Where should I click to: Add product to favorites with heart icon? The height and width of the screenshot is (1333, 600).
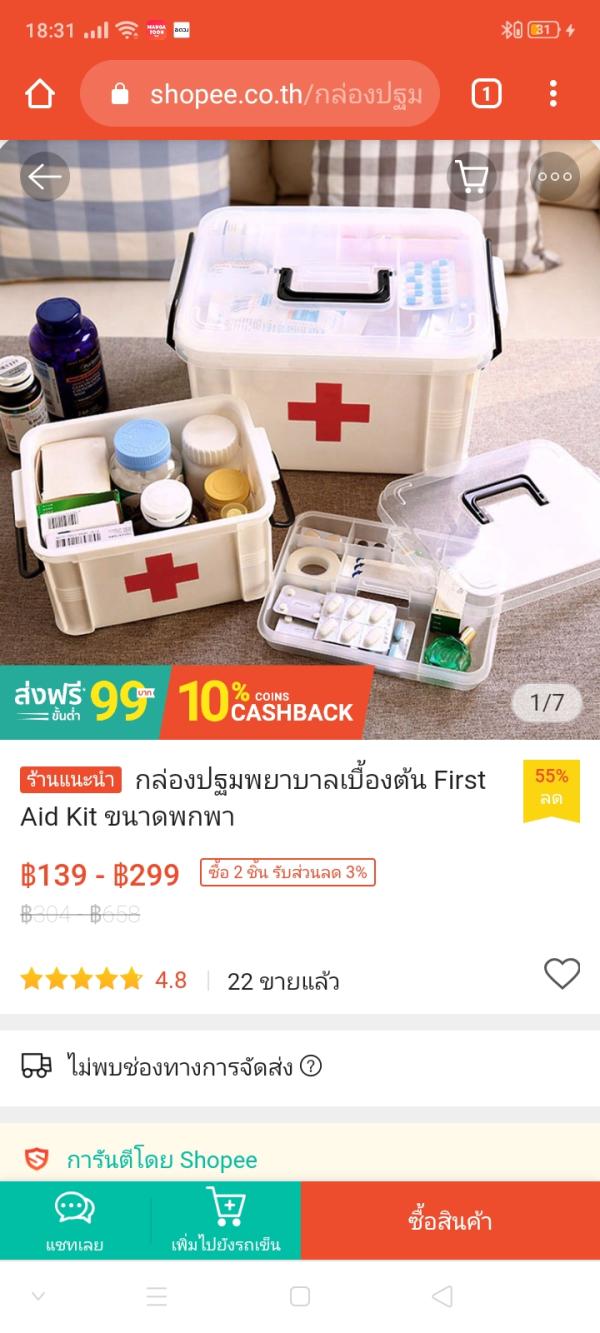tap(562, 973)
